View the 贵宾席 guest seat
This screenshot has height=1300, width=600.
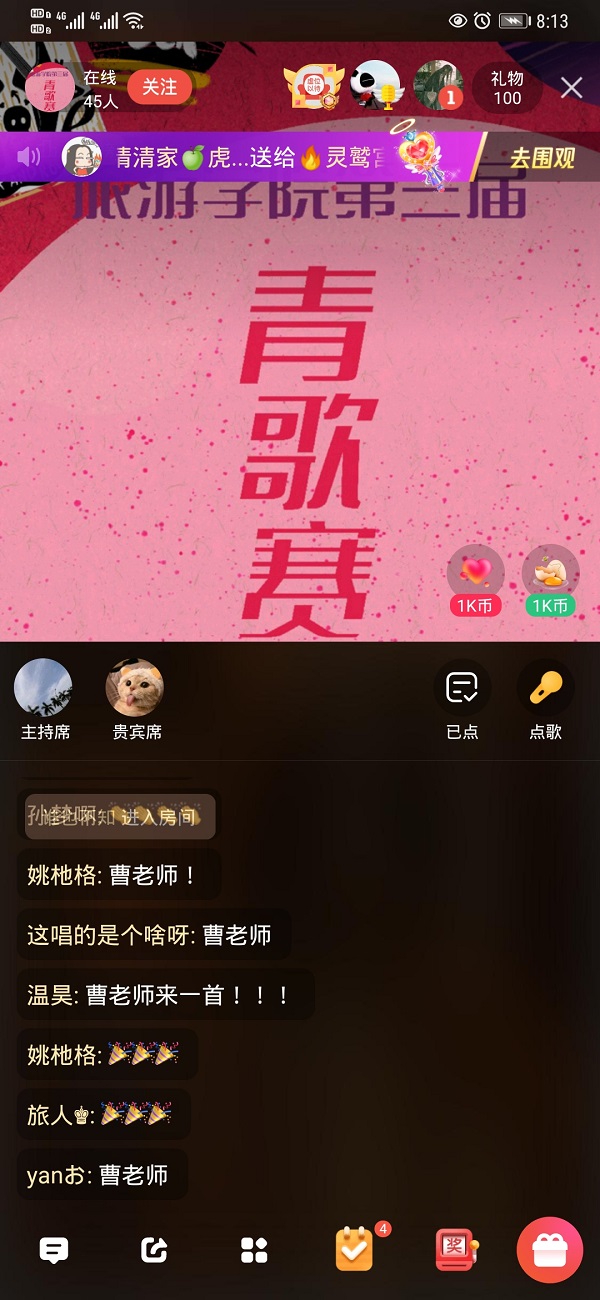click(x=135, y=698)
